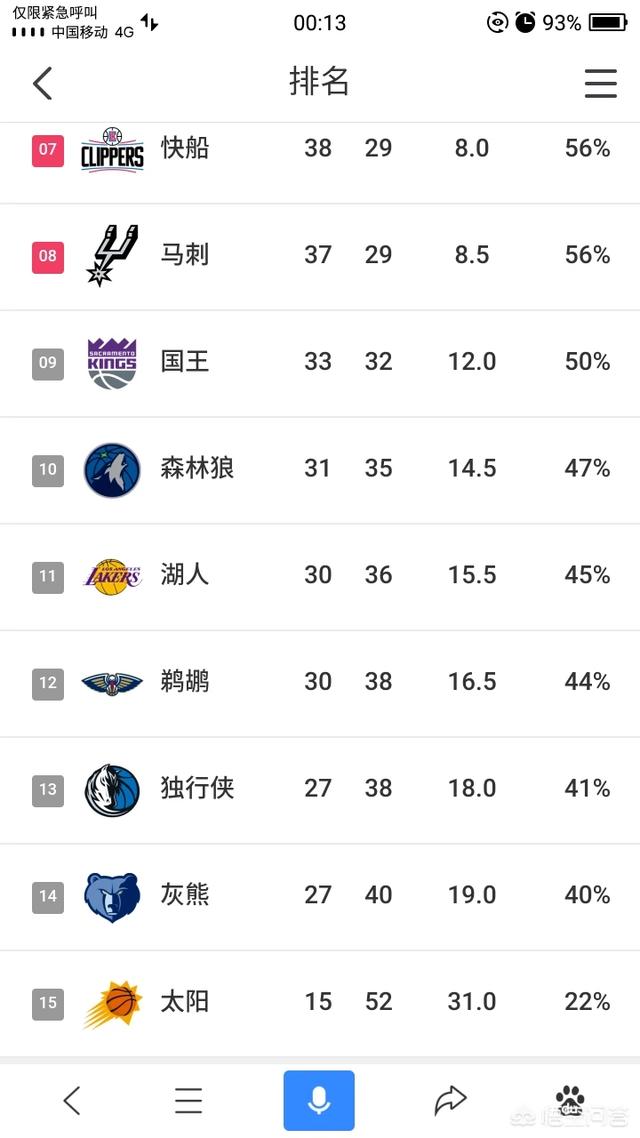Screen dimensions: 640x1138
Task: Share this page via the arrow icon
Action: pyautogui.click(x=450, y=1100)
